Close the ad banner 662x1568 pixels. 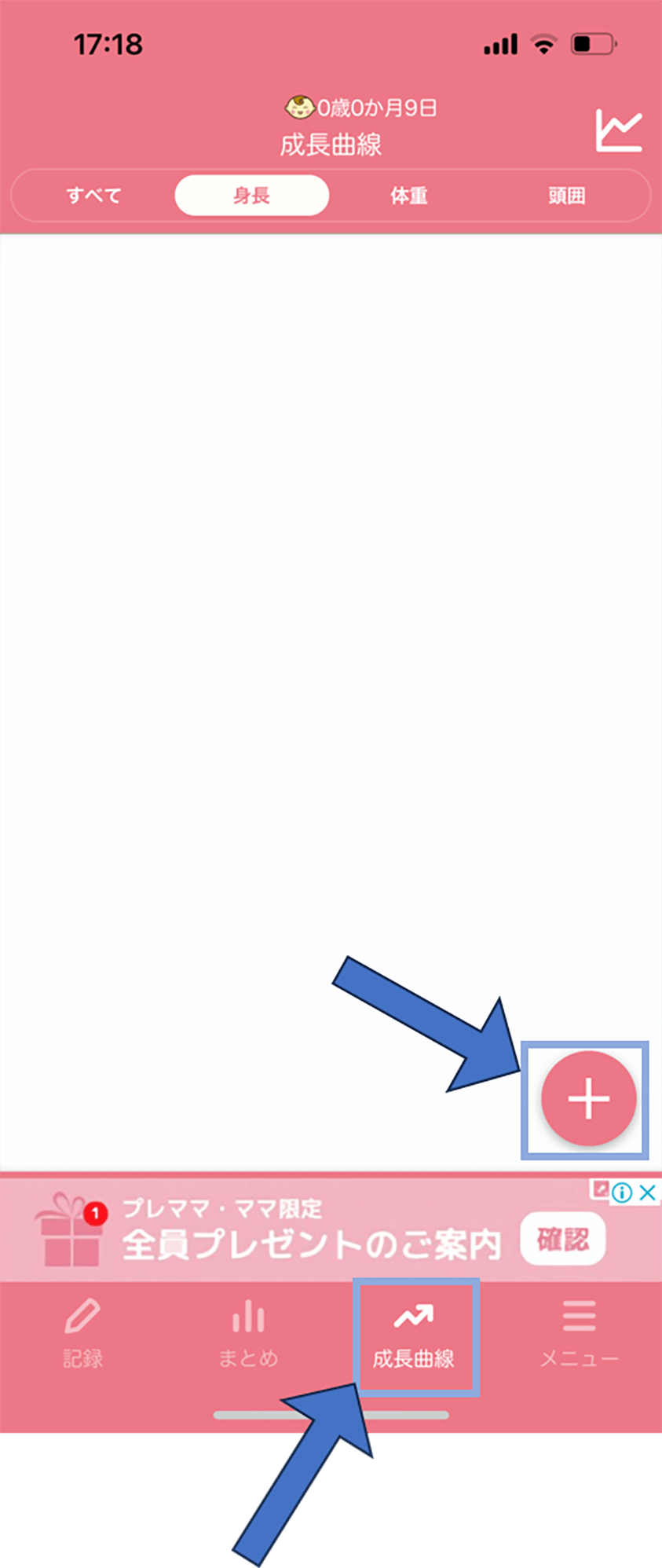point(647,1192)
